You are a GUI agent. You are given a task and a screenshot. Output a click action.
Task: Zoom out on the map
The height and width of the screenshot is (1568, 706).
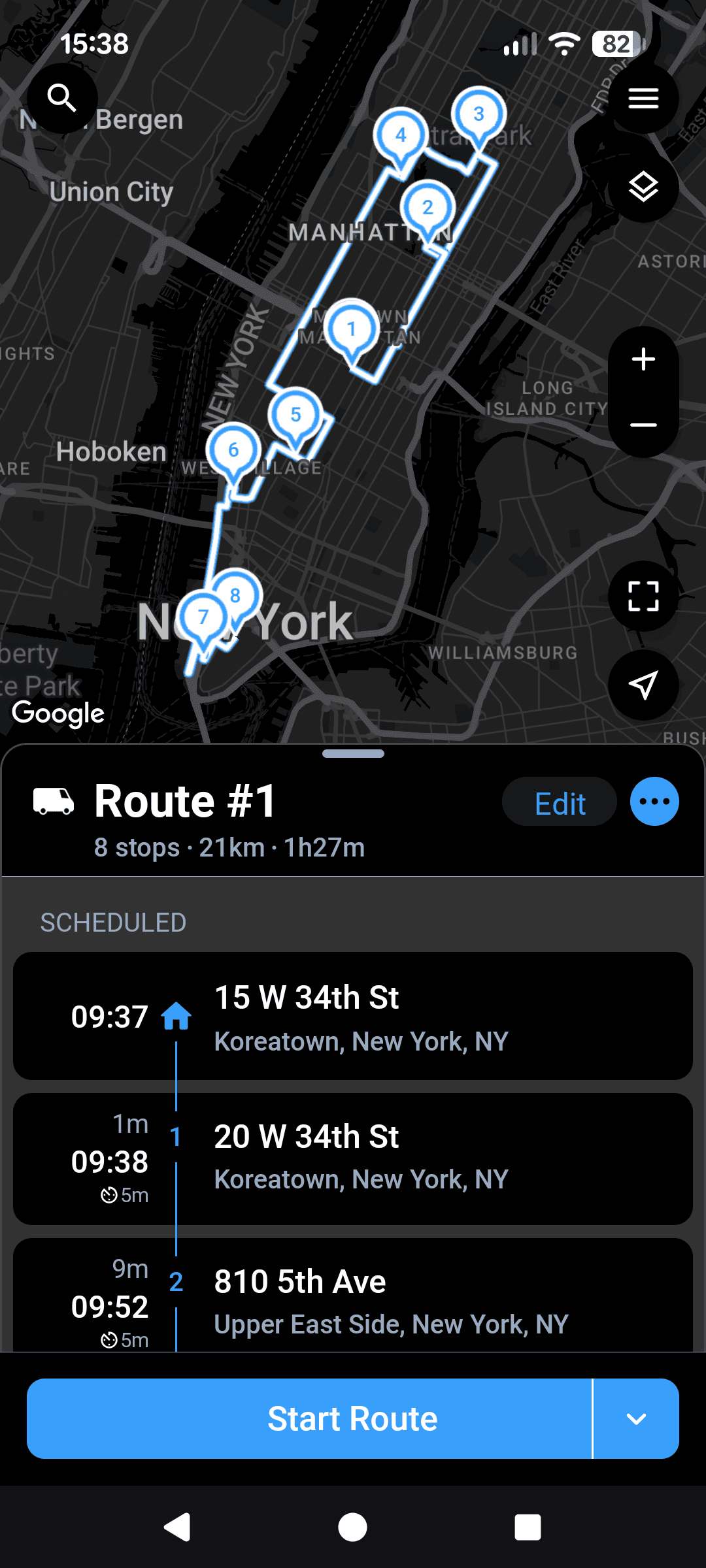tap(643, 425)
